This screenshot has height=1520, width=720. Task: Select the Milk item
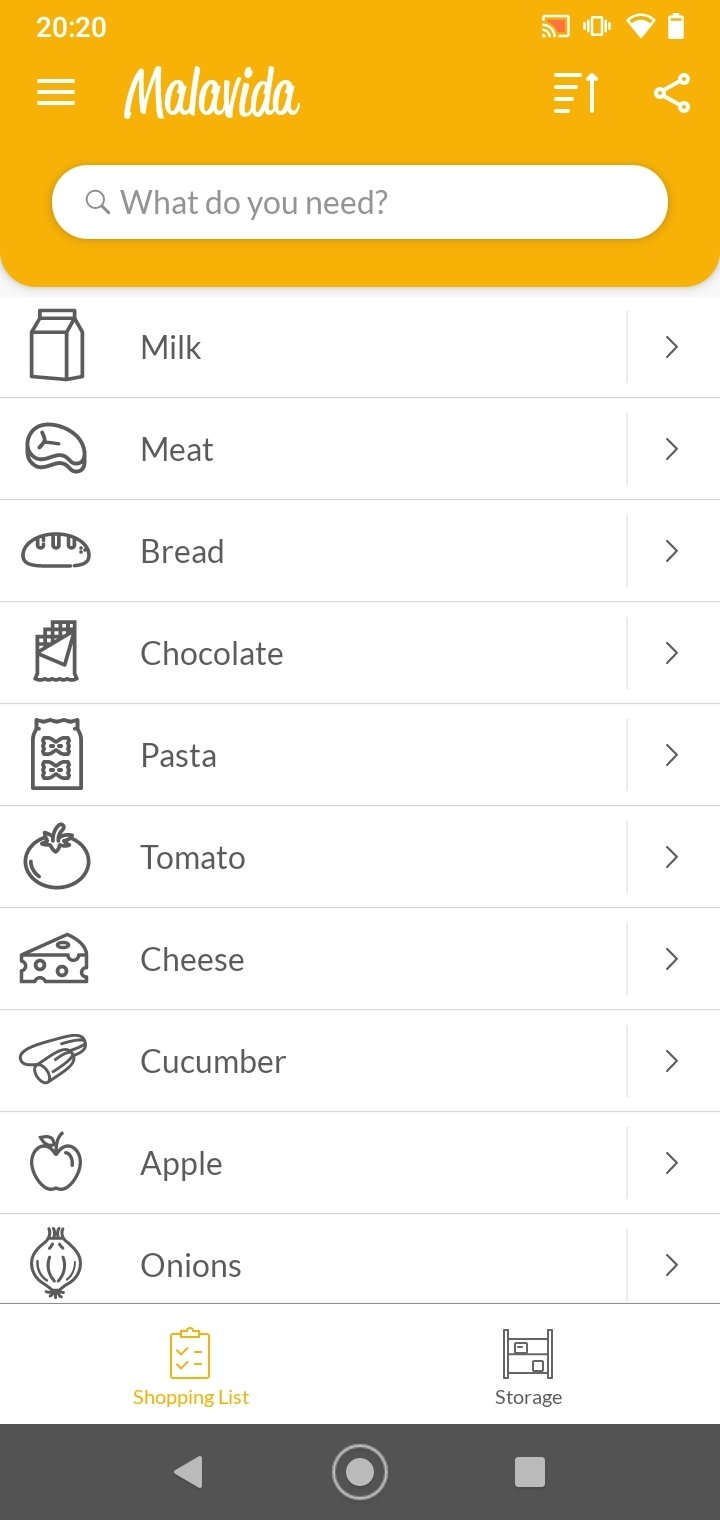click(313, 347)
